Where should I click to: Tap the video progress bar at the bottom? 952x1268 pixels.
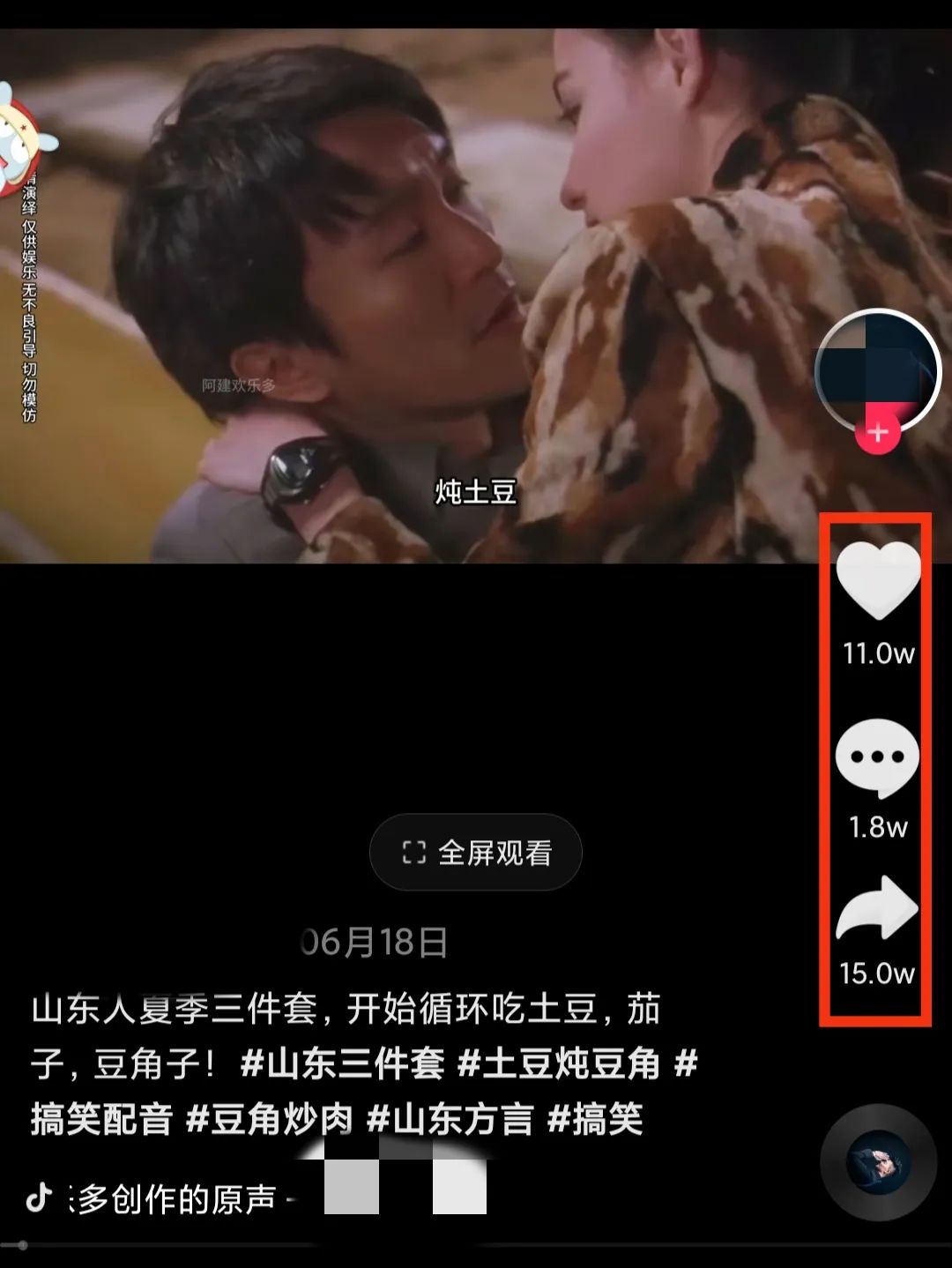click(476, 1245)
